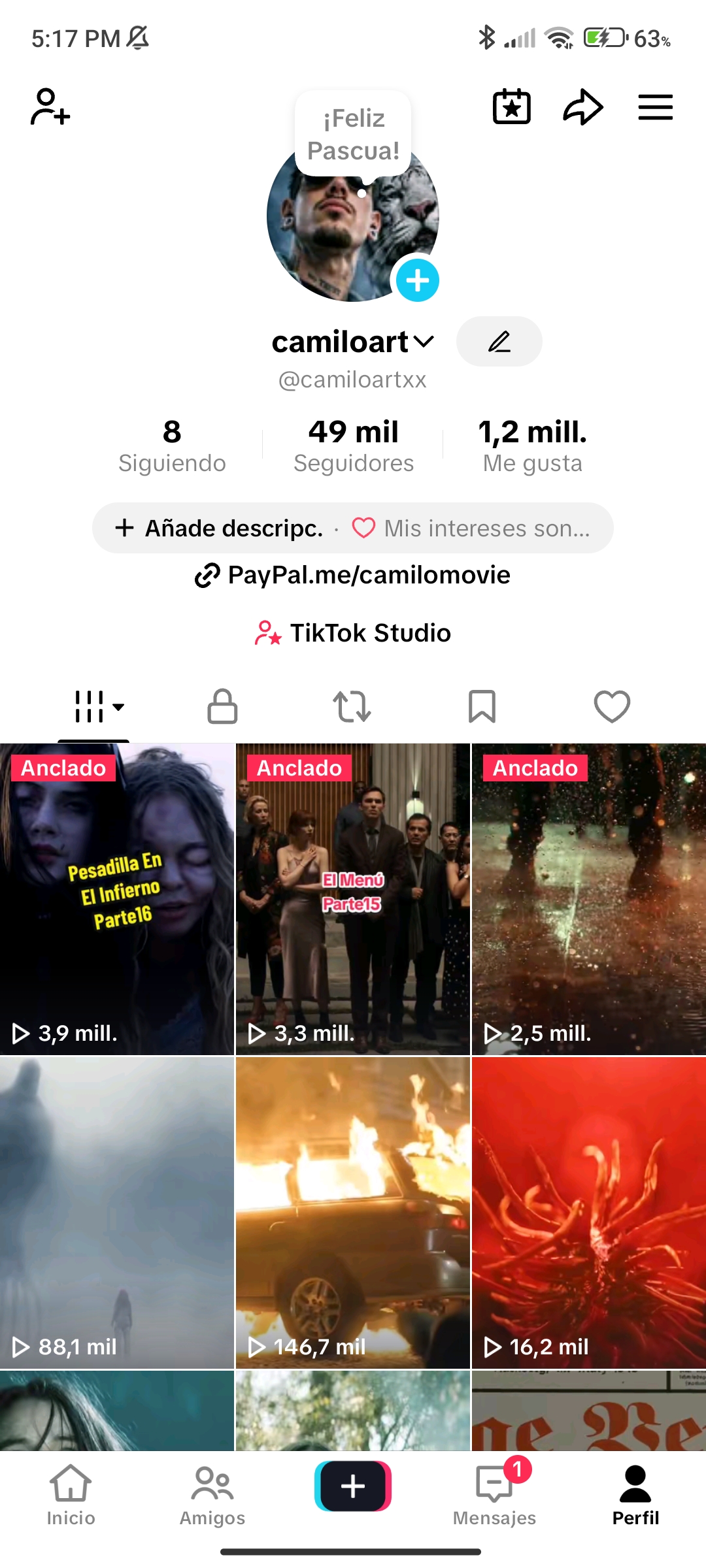Open the events calendar star icon

point(511,107)
